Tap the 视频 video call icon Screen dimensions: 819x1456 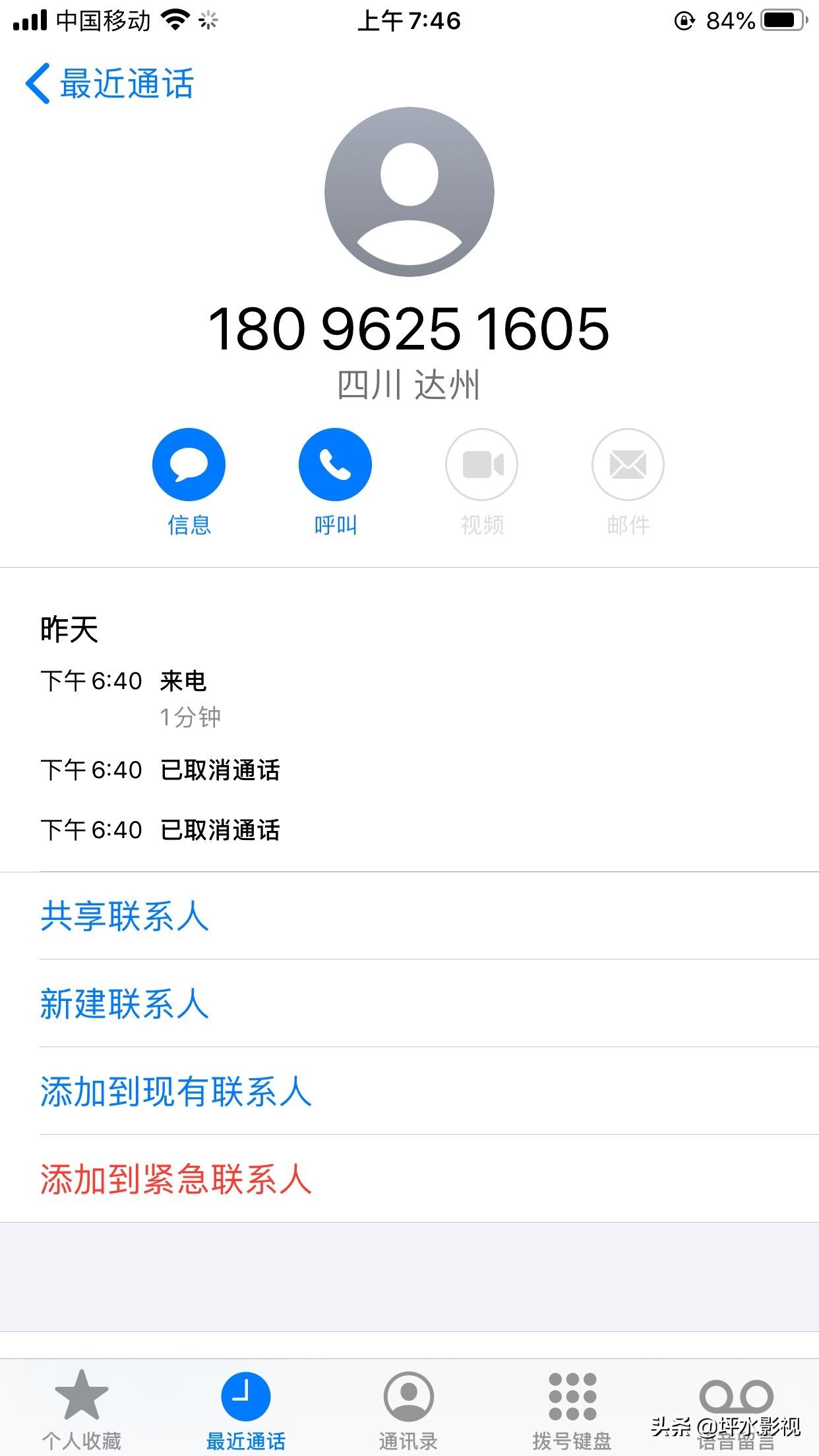481,464
